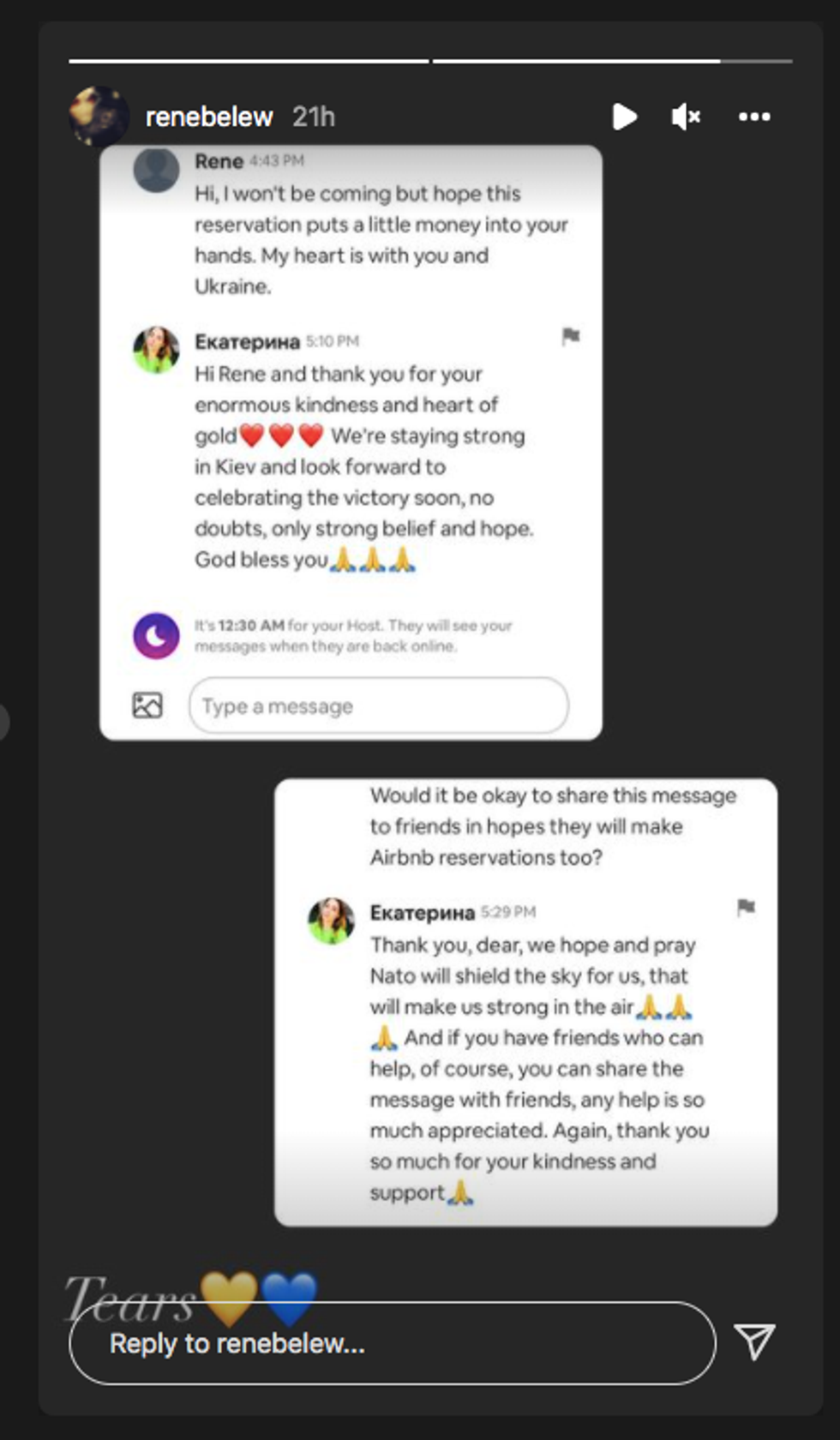Open renebelew's profile picture

coord(99,116)
